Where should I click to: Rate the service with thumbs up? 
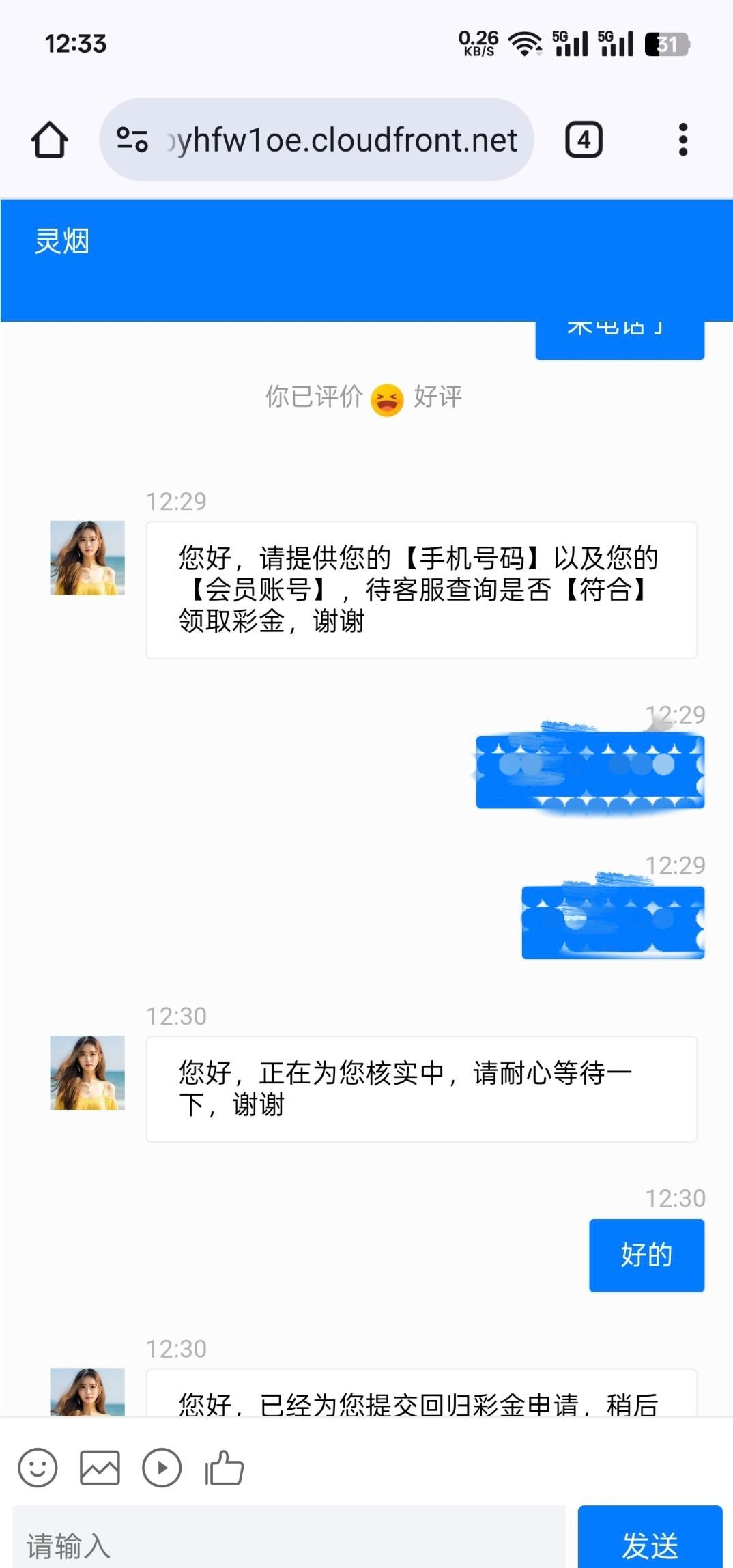tap(224, 1467)
